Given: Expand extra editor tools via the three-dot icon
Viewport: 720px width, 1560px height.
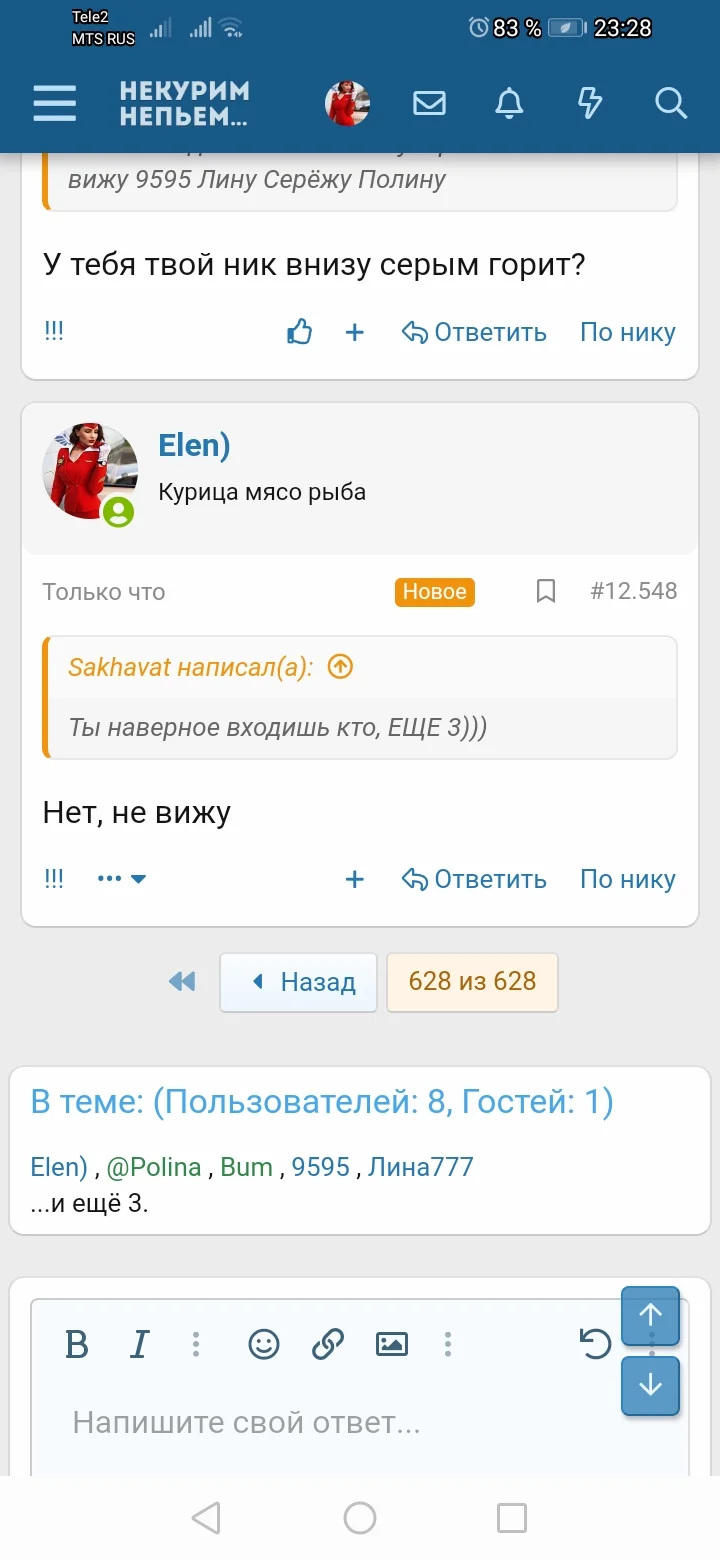Looking at the screenshot, I should coord(447,1344).
